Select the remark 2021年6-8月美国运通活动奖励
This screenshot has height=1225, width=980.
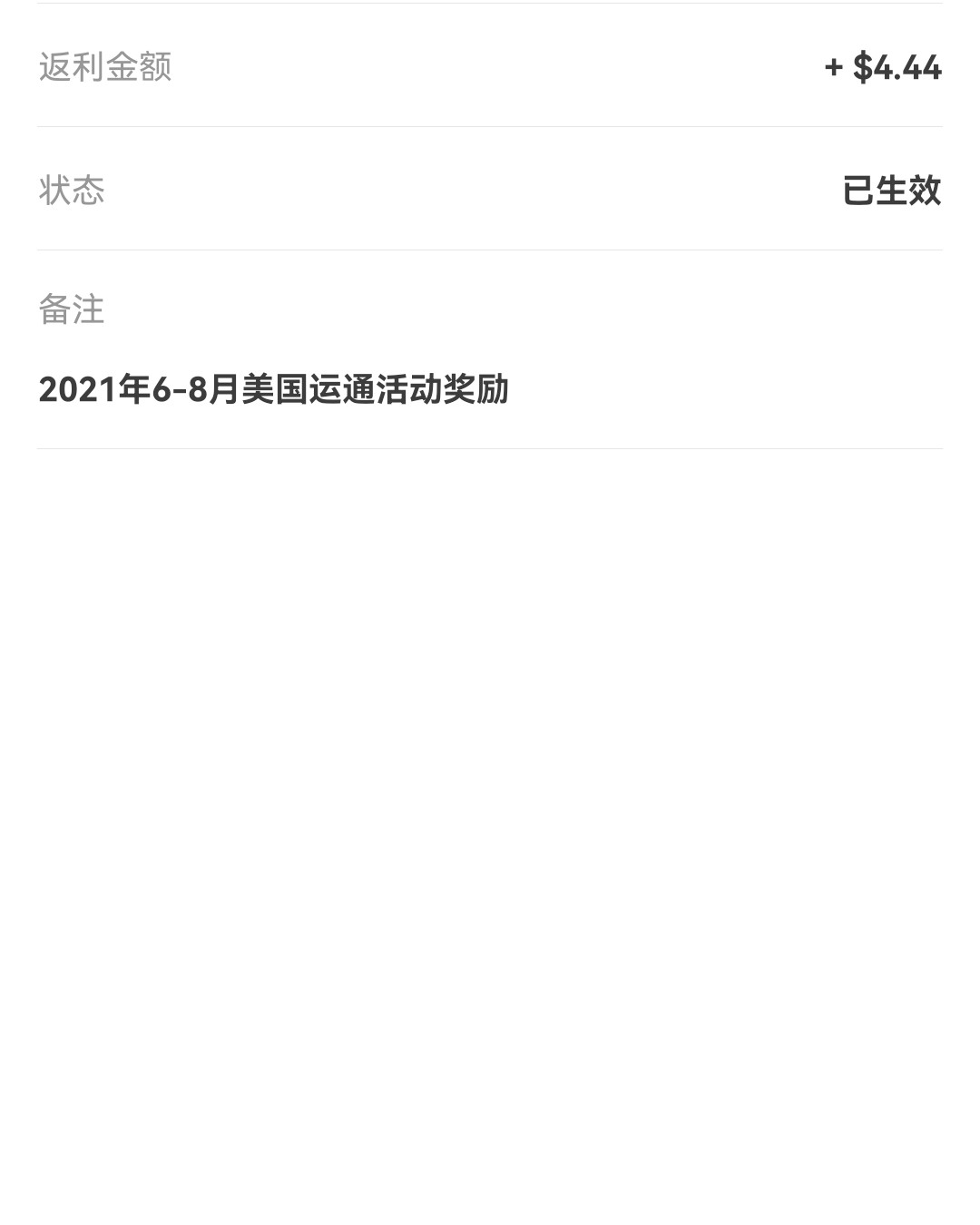275,388
